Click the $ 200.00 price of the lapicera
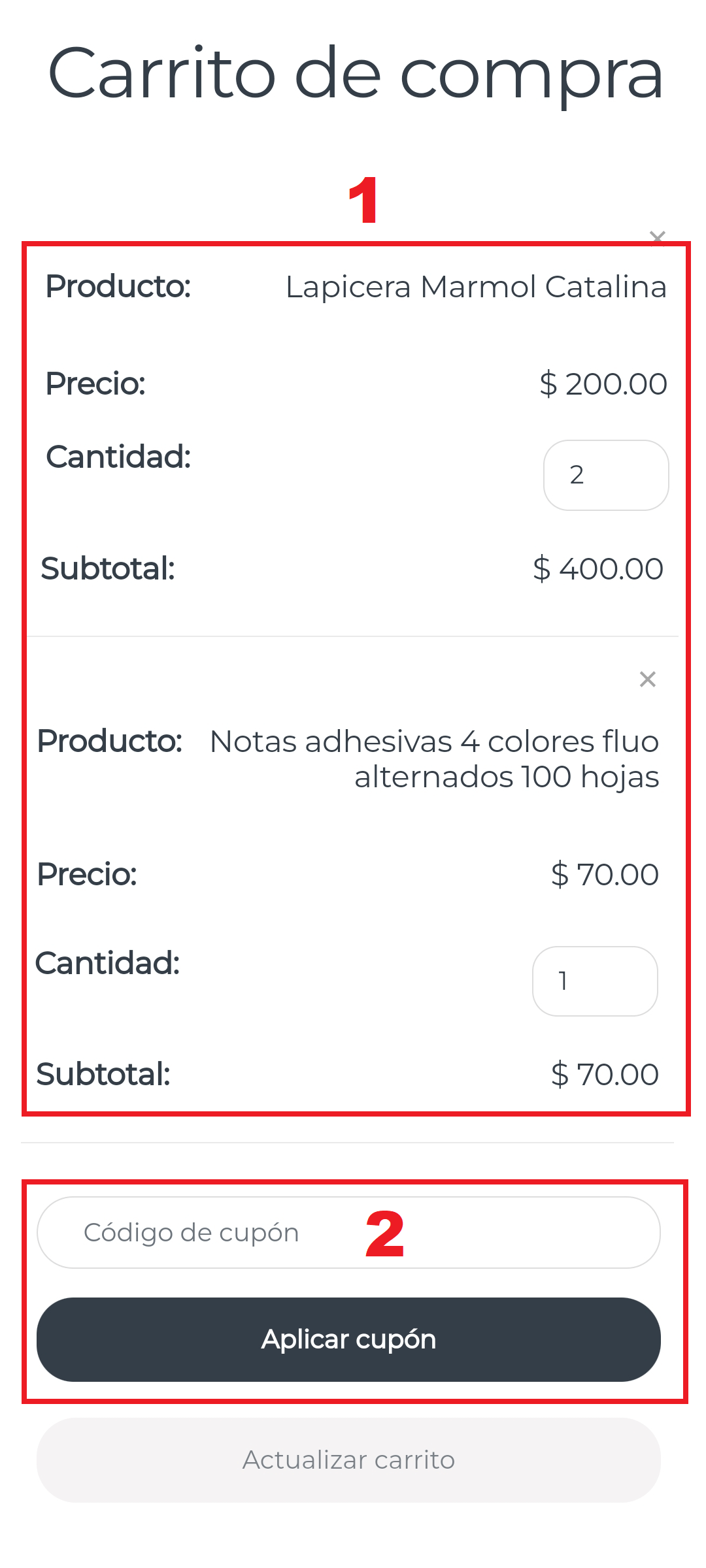 point(602,384)
